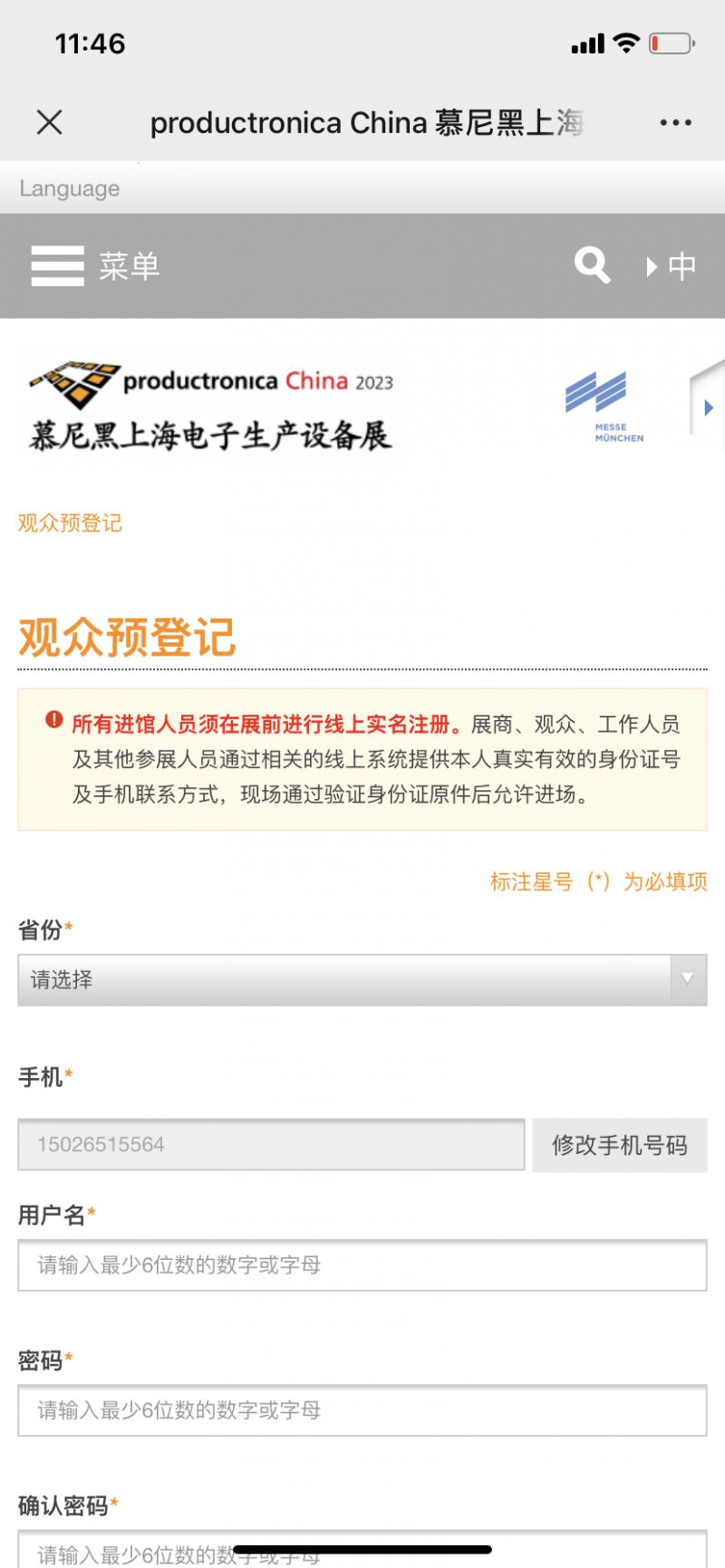Tap the 修改手机号码 button
725x1568 pixels.
619,1145
